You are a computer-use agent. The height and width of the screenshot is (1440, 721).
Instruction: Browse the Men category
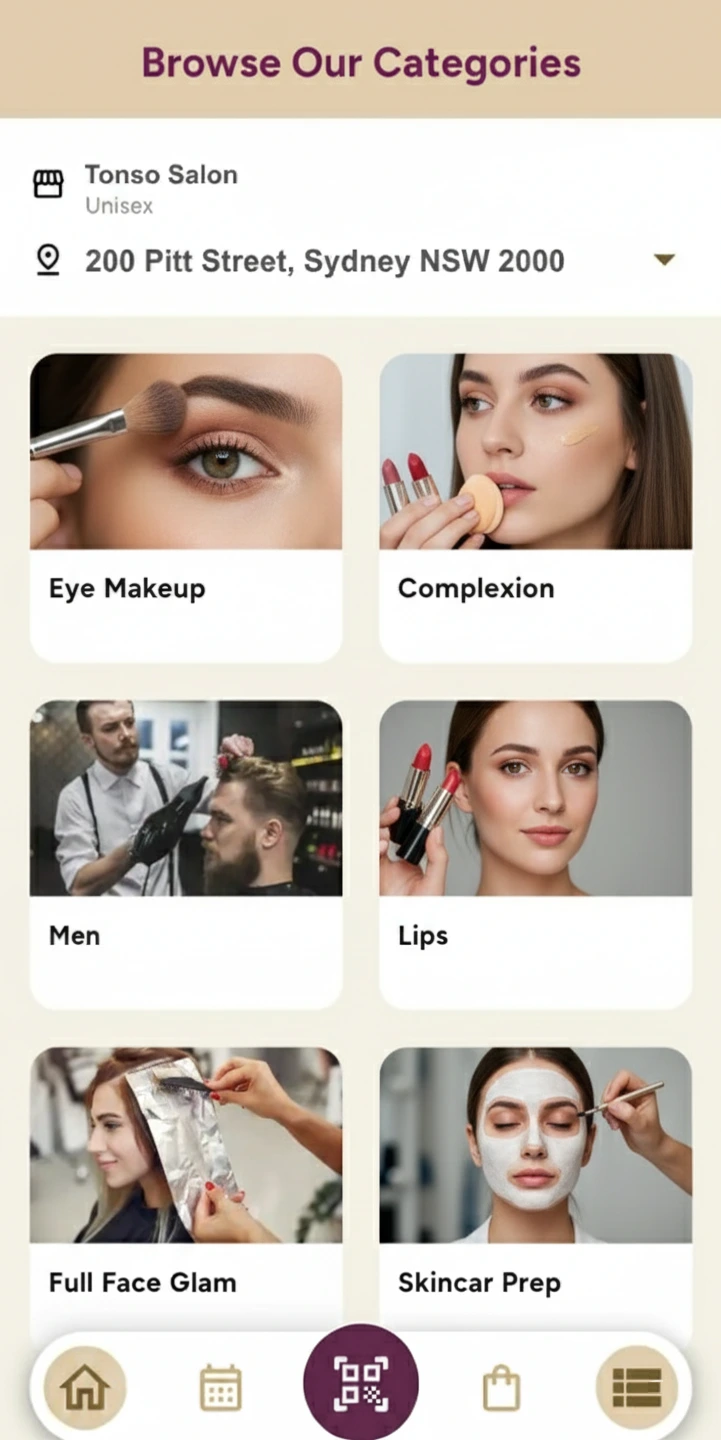click(x=186, y=853)
